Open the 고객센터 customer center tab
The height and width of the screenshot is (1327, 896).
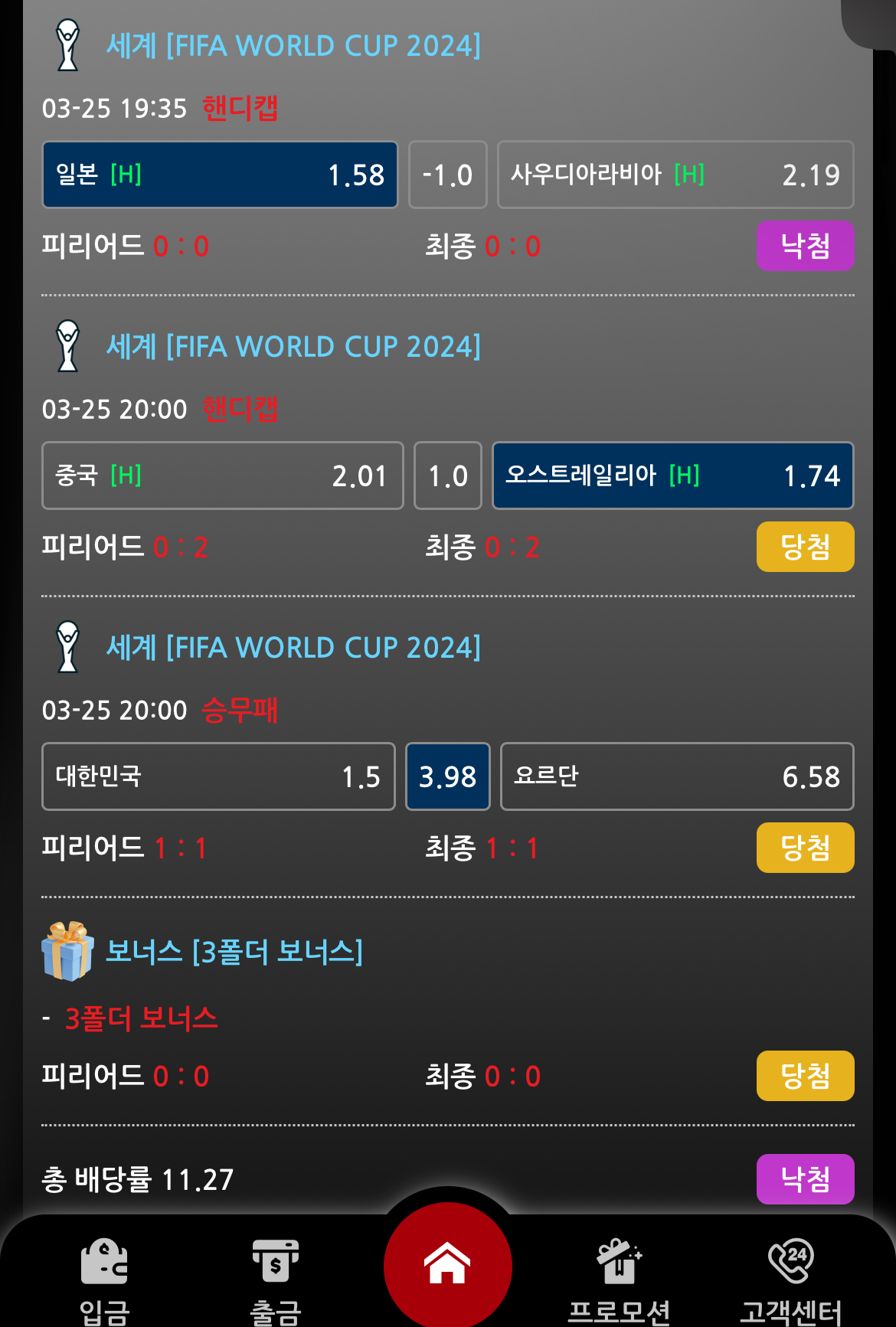[x=790, y=1279]
